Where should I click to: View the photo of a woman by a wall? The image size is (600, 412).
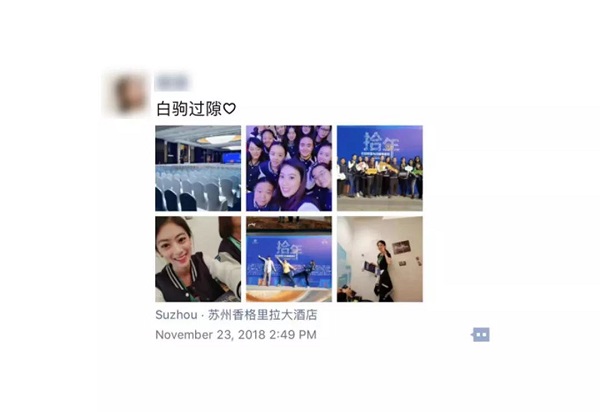379,259
